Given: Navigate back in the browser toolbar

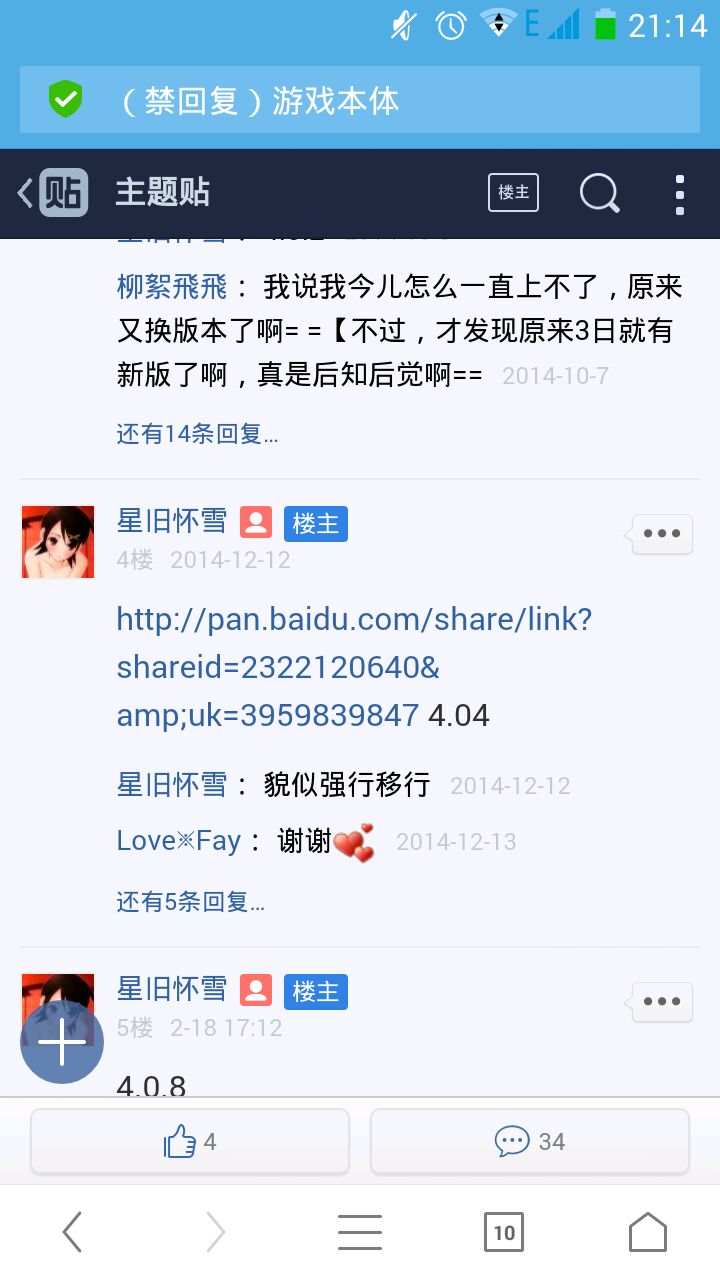Looking at the screenshot, I should tap(72, 1232).
